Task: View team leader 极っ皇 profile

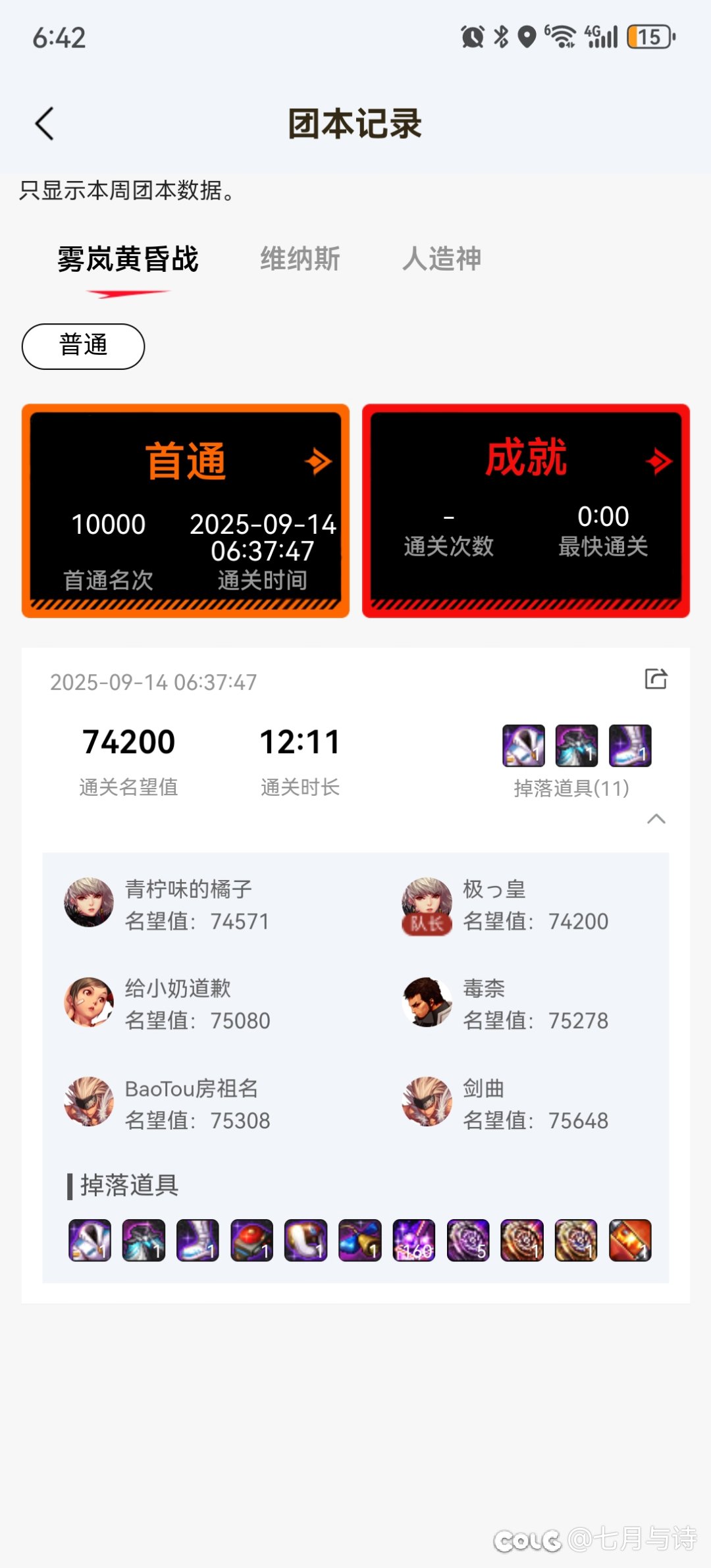Action: (427, 903)
